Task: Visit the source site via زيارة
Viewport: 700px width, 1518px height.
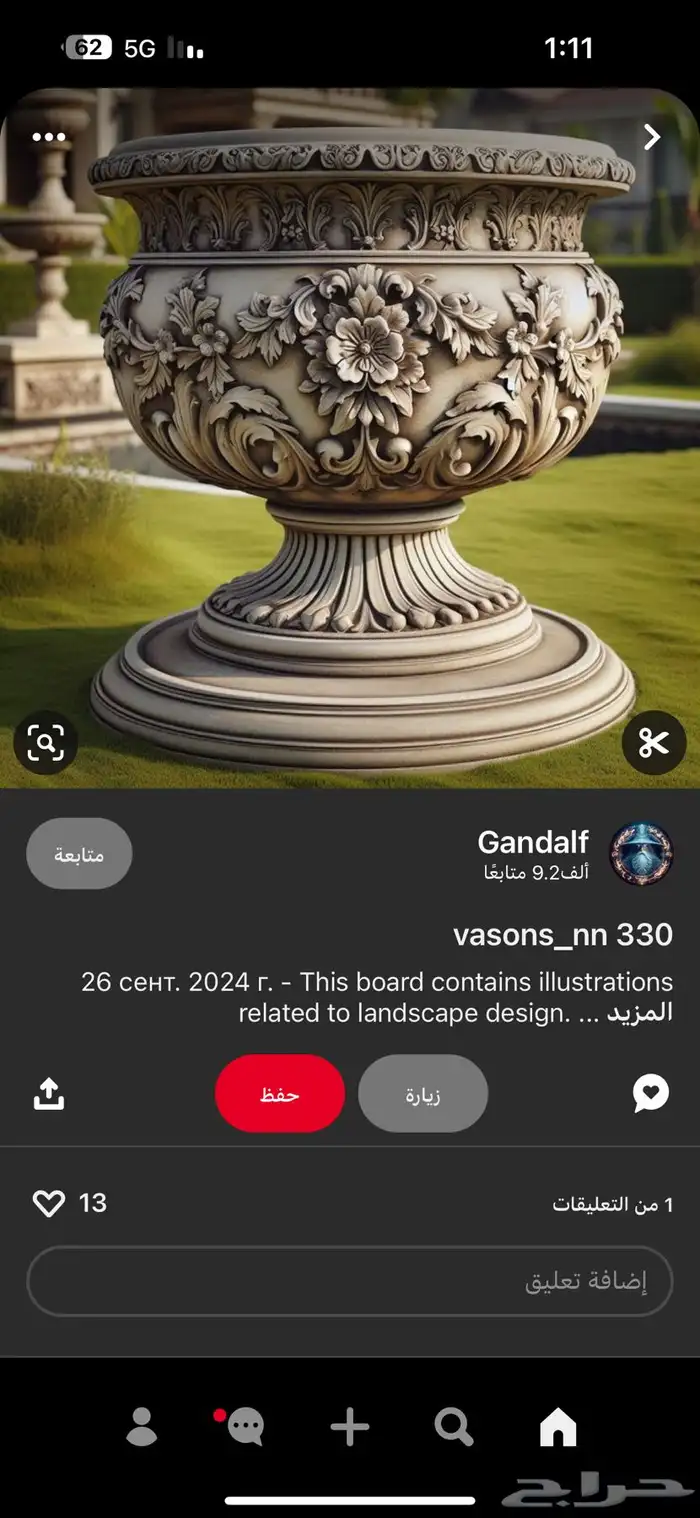Action: [x=423, y=1094]
